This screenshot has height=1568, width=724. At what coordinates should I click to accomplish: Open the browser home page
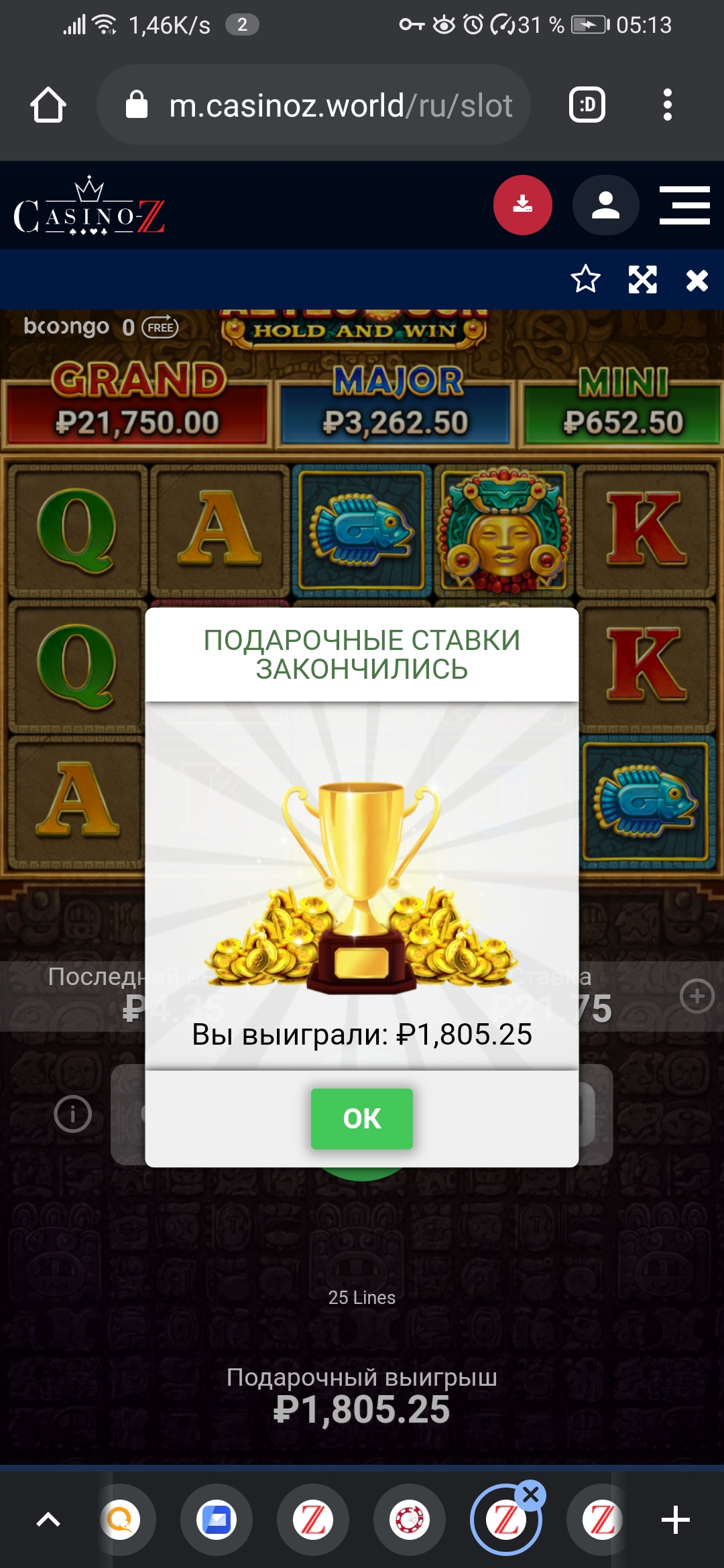(x=48, y=105)
